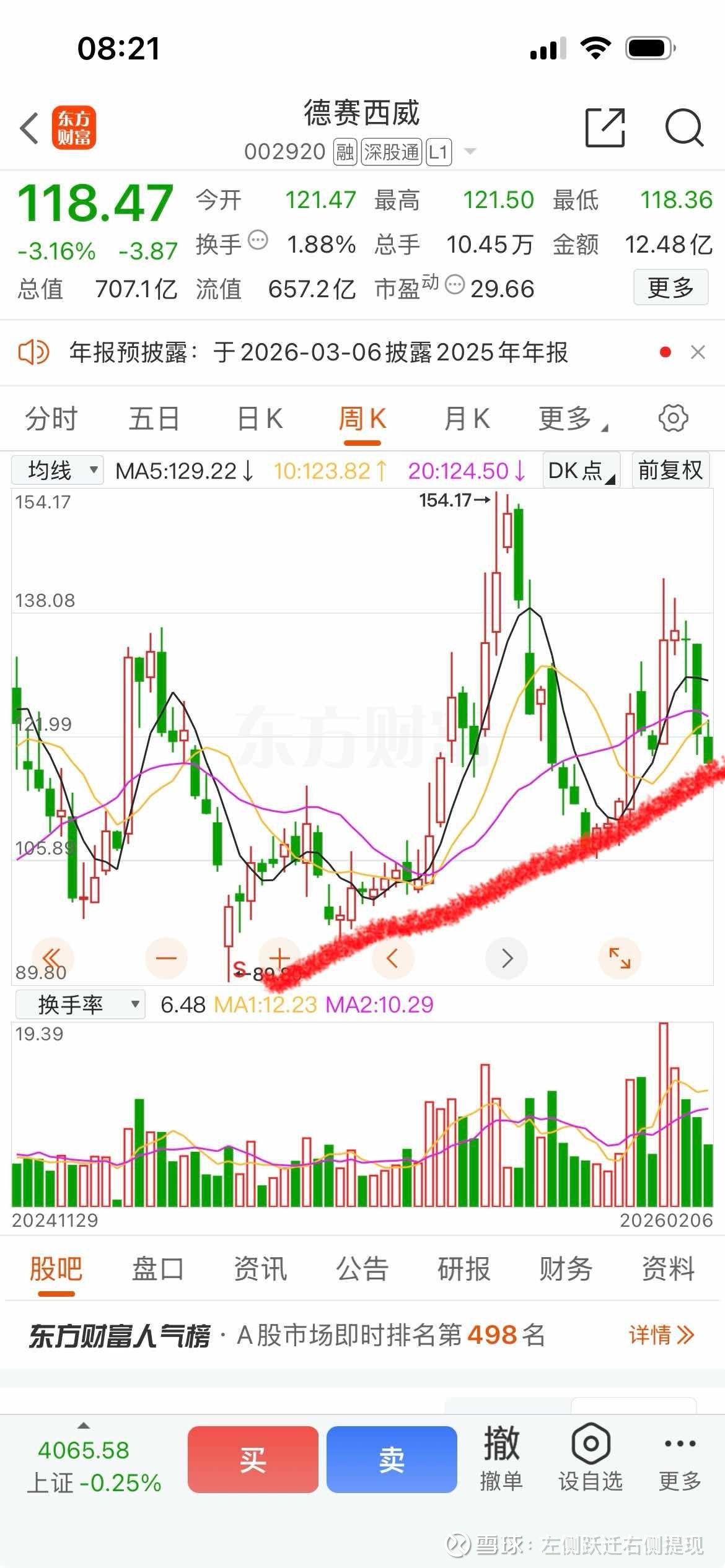725x1568 pixels.
Task: Switch to the 日K daily chart tab
Action: tap(258, 418)
